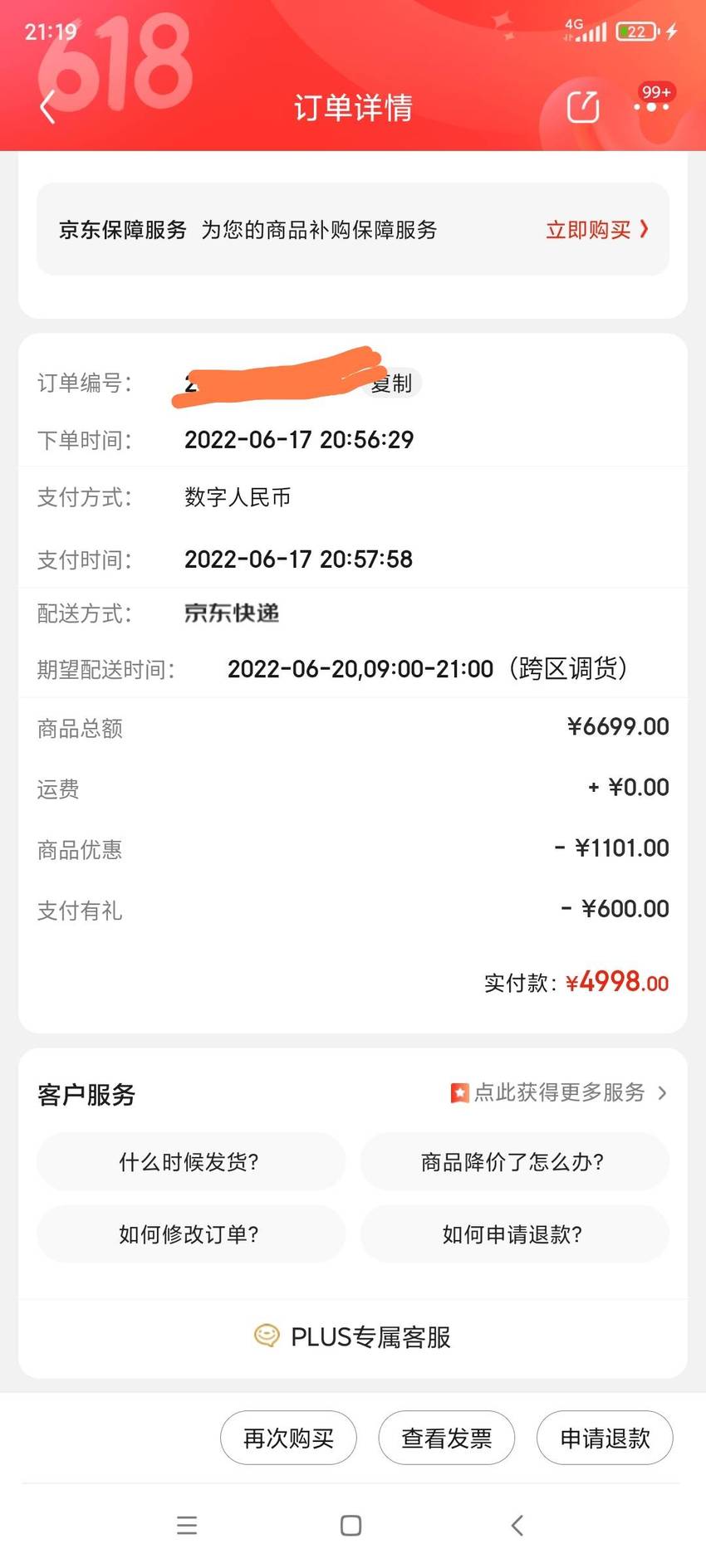Share this order via the share icon
Image resolution: width=706 pixels, height=1568 pixels.
coord(583,107)
